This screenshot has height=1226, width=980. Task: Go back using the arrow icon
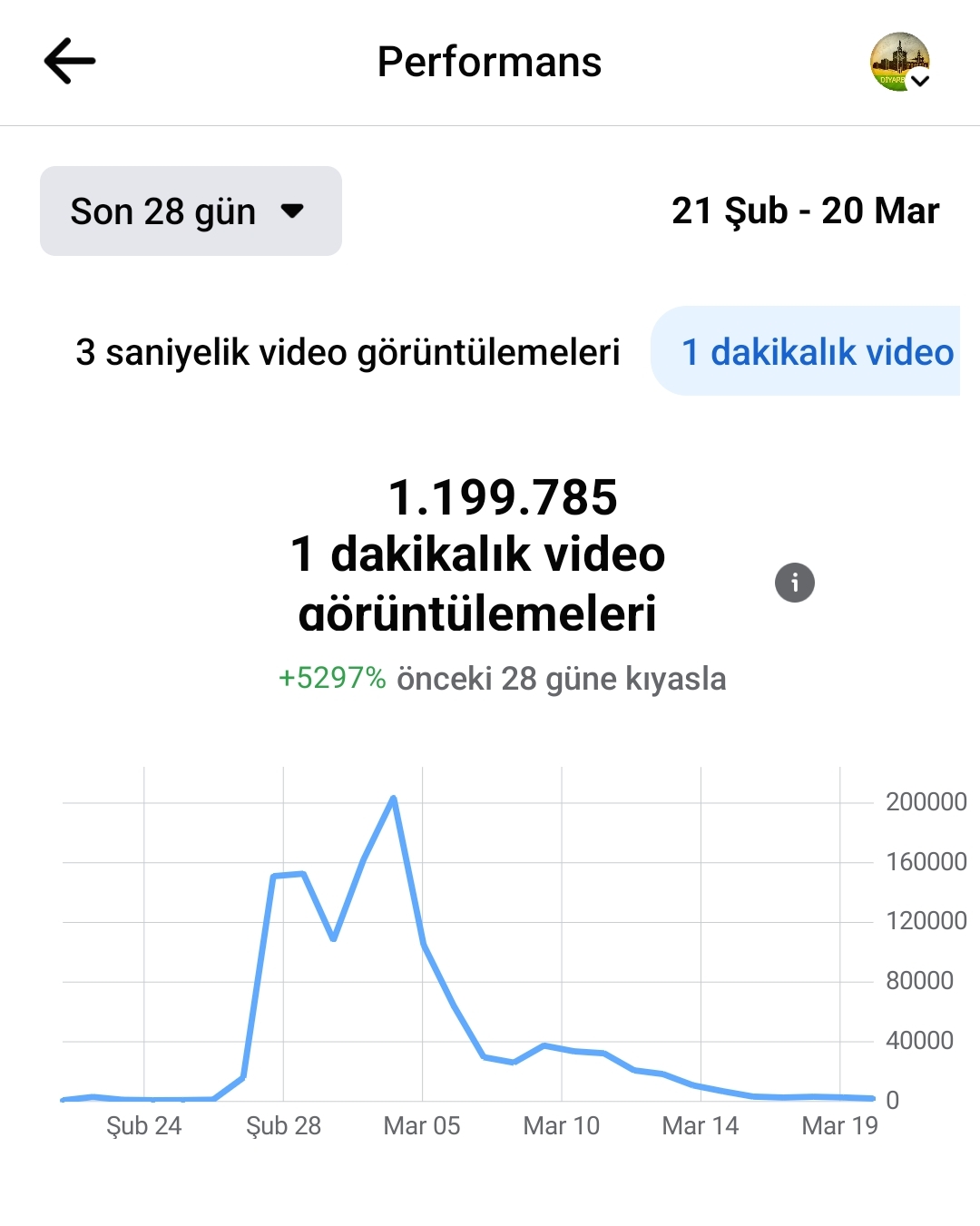(x=70, y=62)
